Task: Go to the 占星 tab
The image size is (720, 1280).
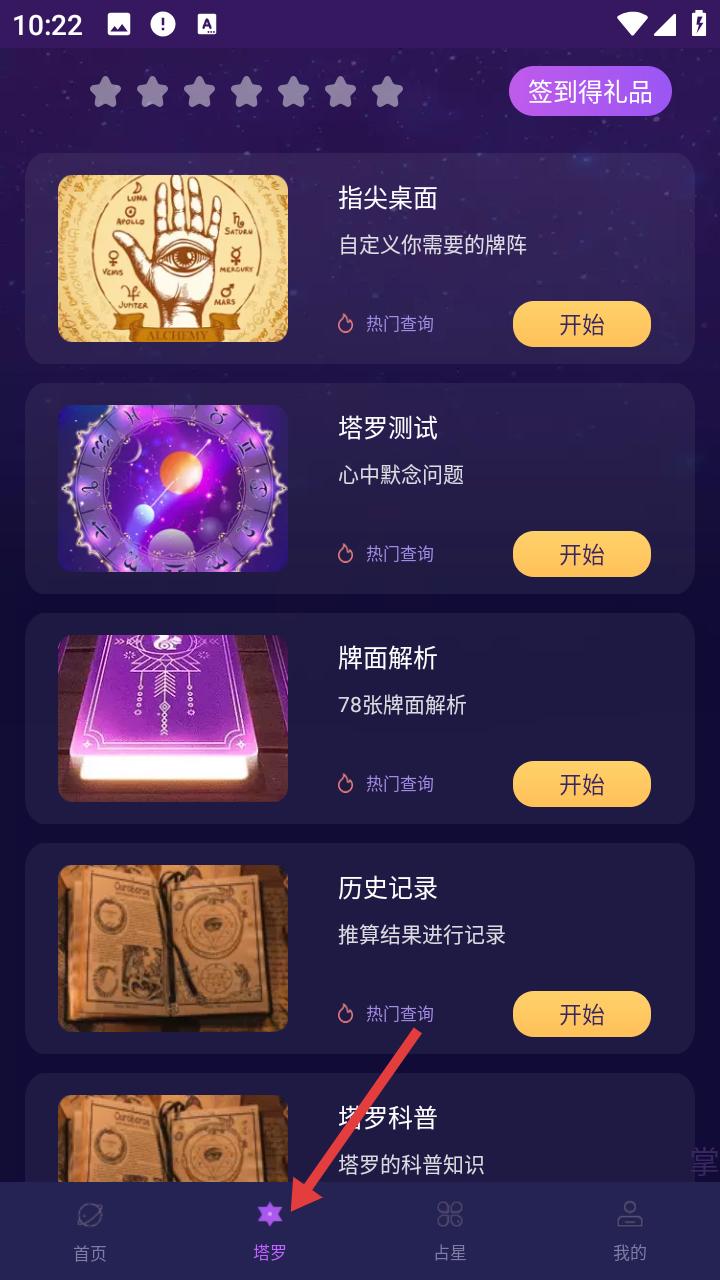Action: tap(450, 1231)
